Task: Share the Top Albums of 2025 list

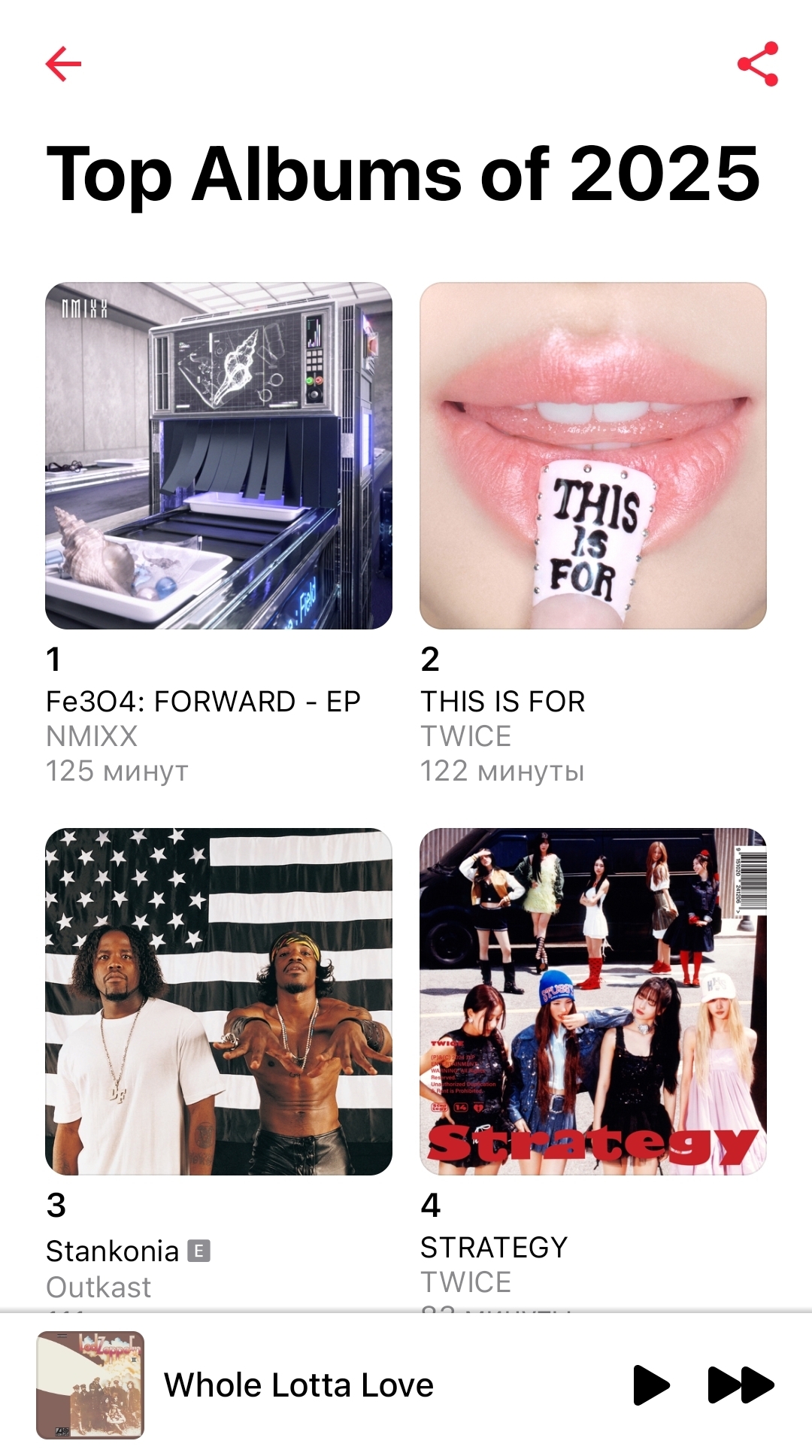Action: point(757,64)
